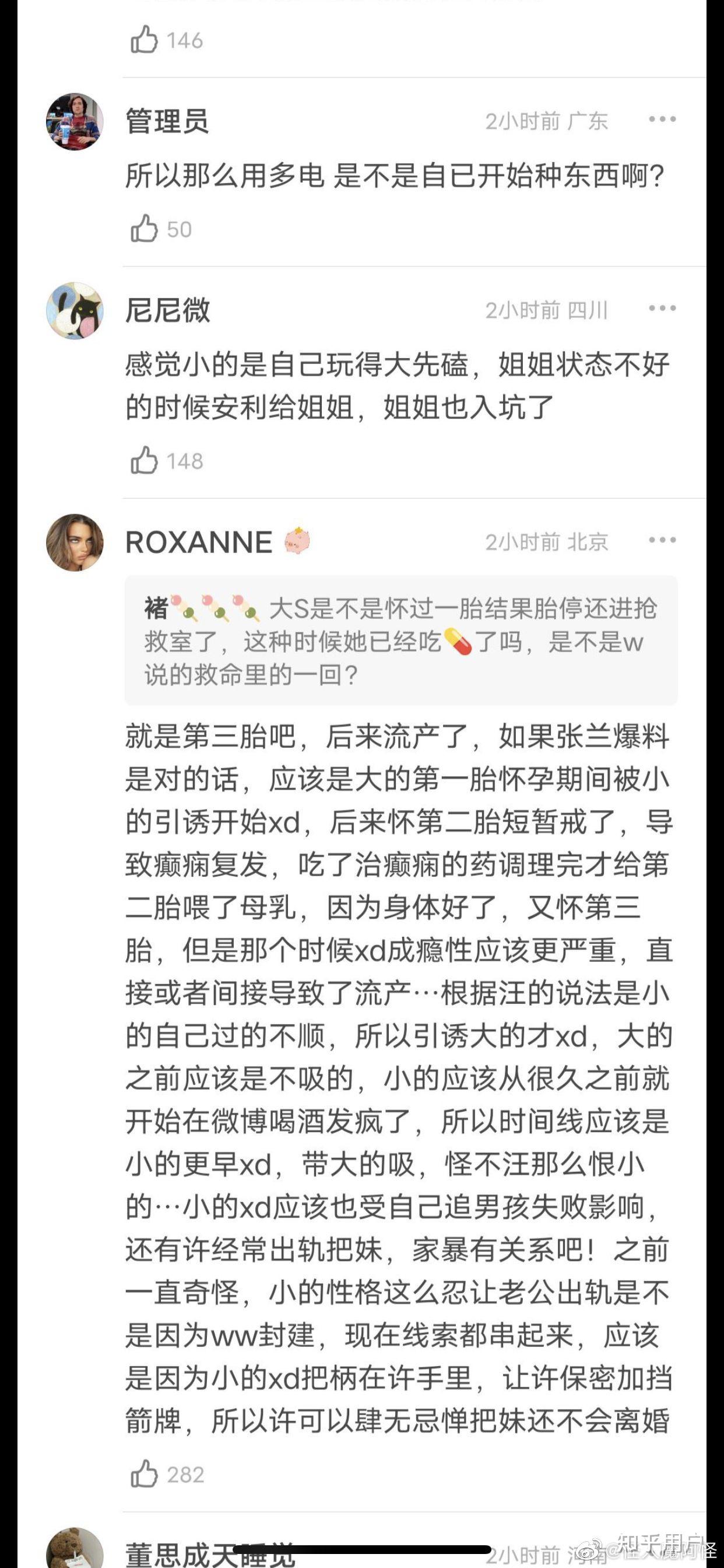
Task: Open 尼尼微's username
Action: click(x=167, y=310)
